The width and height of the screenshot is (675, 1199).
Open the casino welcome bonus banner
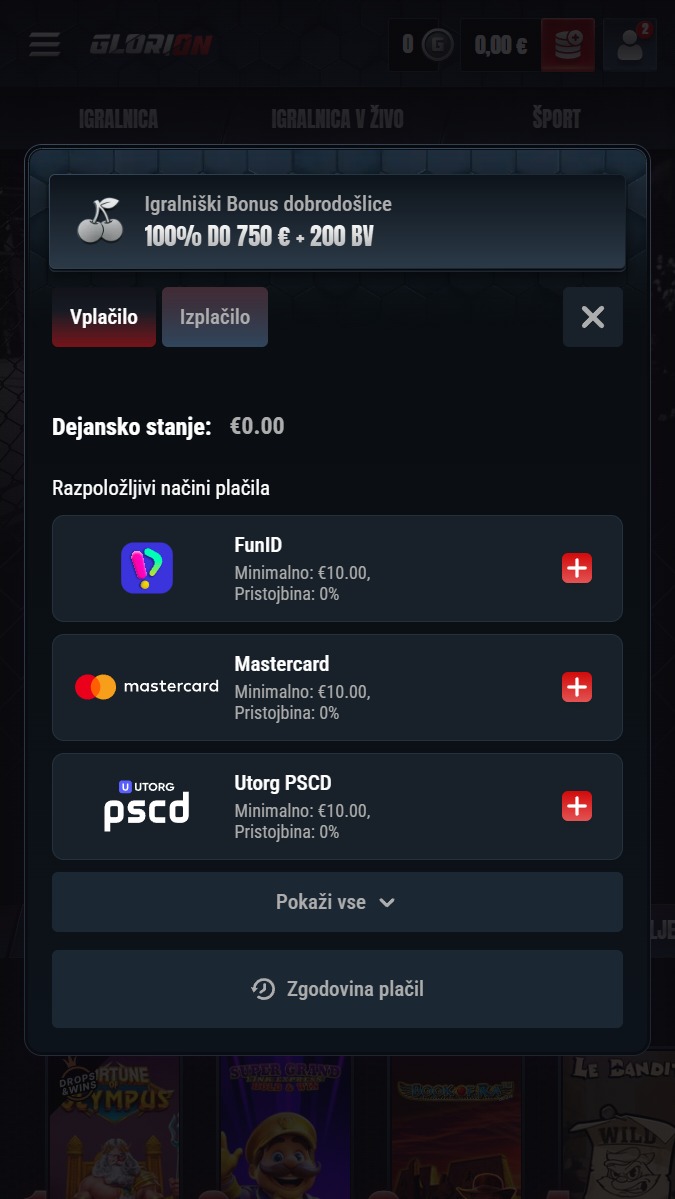pos(337,222)
